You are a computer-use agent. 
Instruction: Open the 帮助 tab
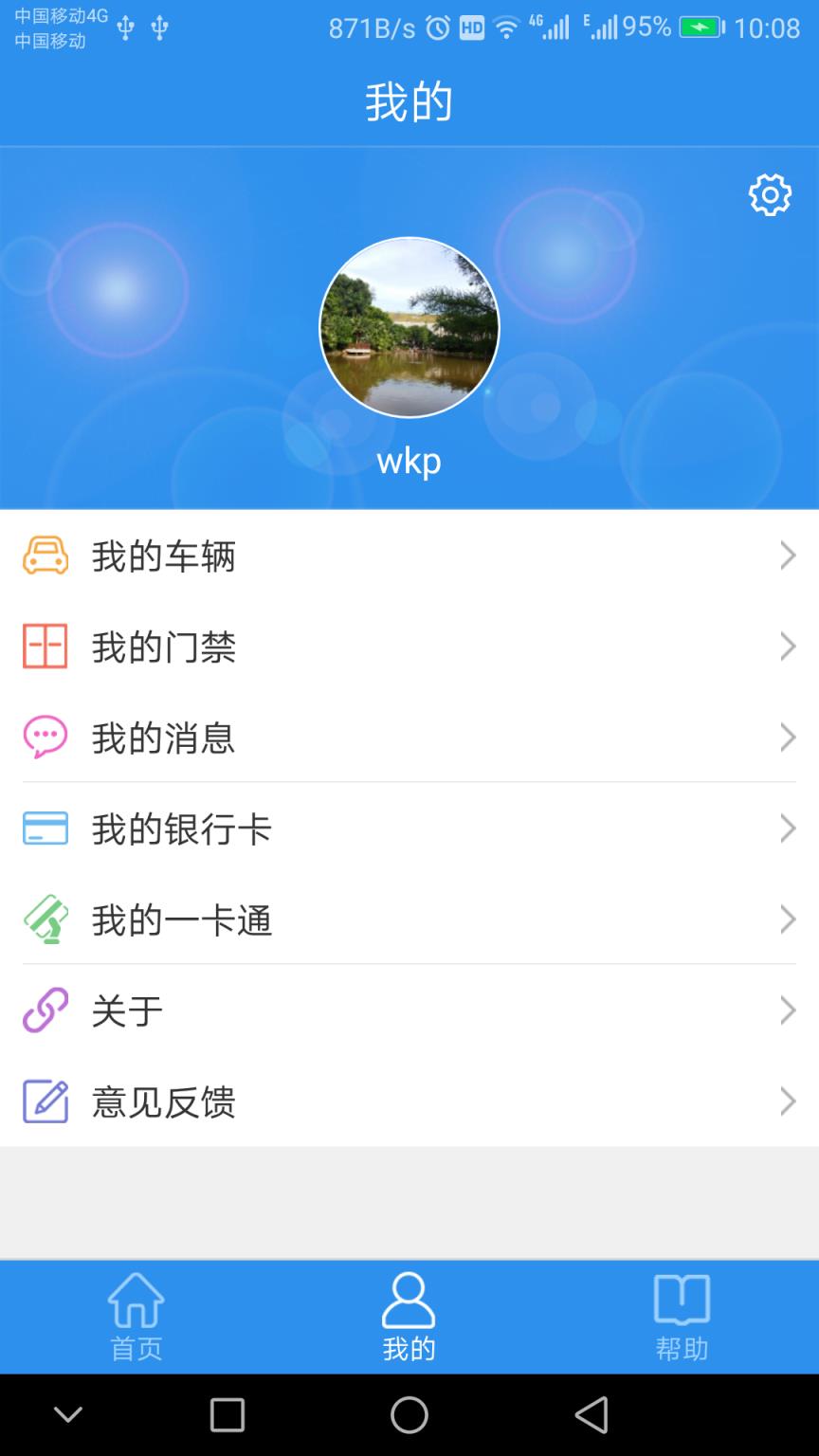682,1318
